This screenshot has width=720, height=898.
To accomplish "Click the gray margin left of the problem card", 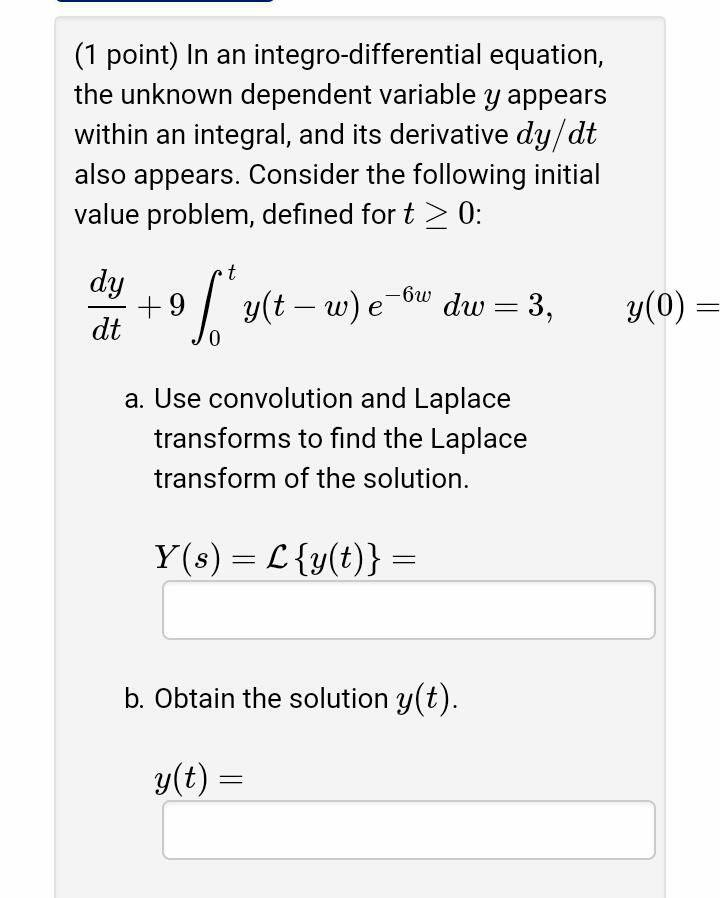I will click(x=25, y=450).
